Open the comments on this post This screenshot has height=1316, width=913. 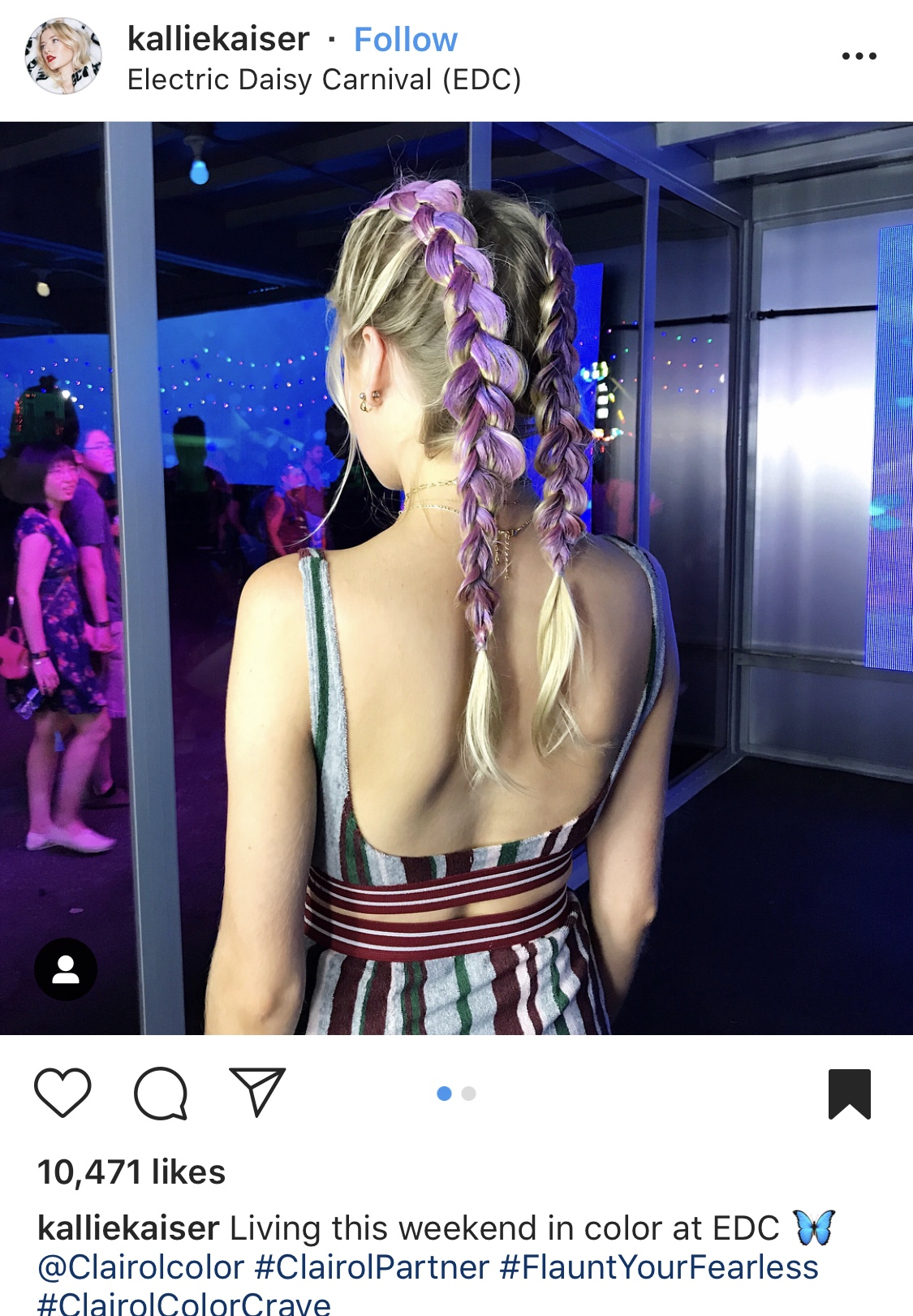161,1093
